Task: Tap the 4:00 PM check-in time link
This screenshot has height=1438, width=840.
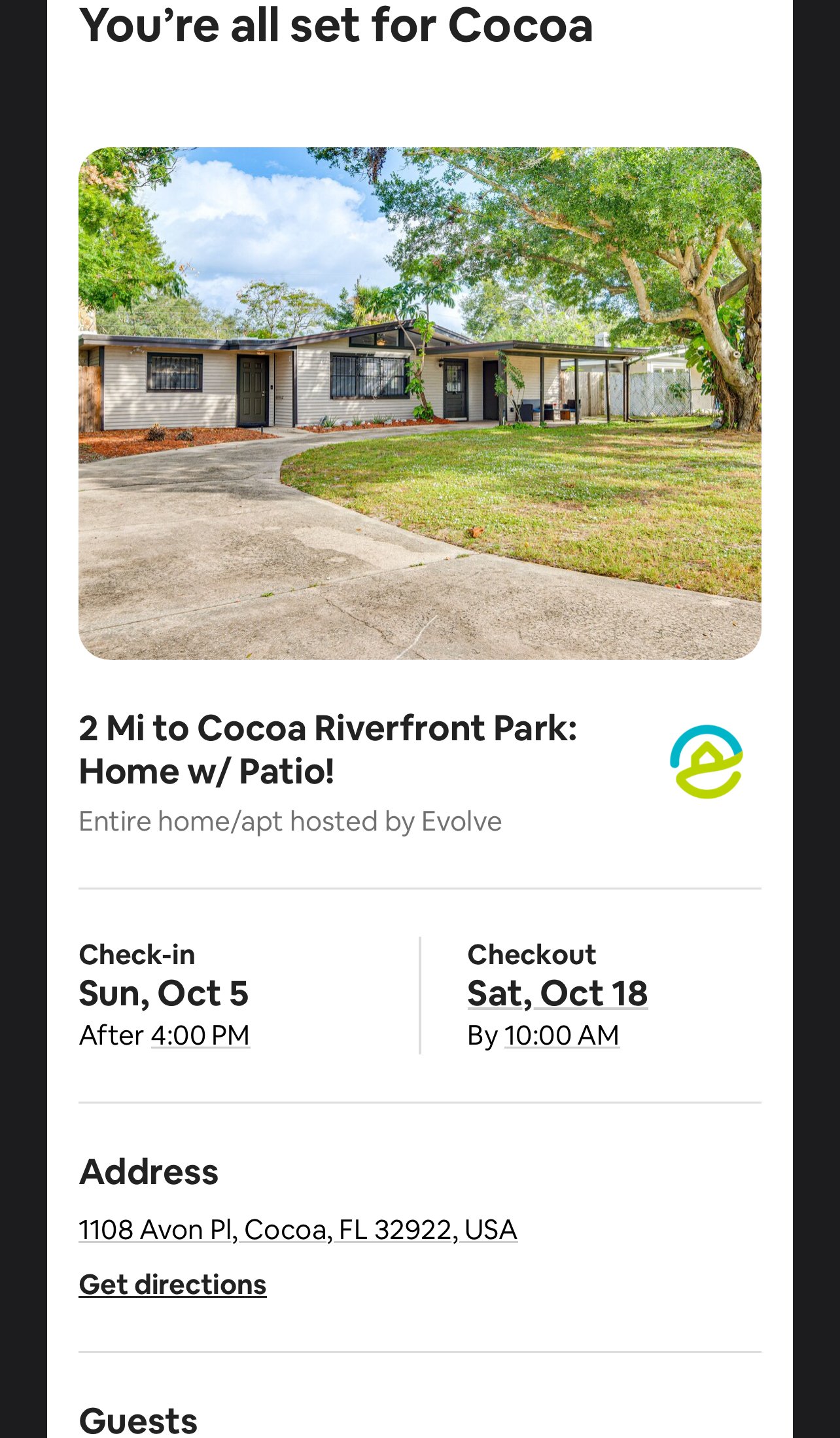Action: pos(200,1035)
